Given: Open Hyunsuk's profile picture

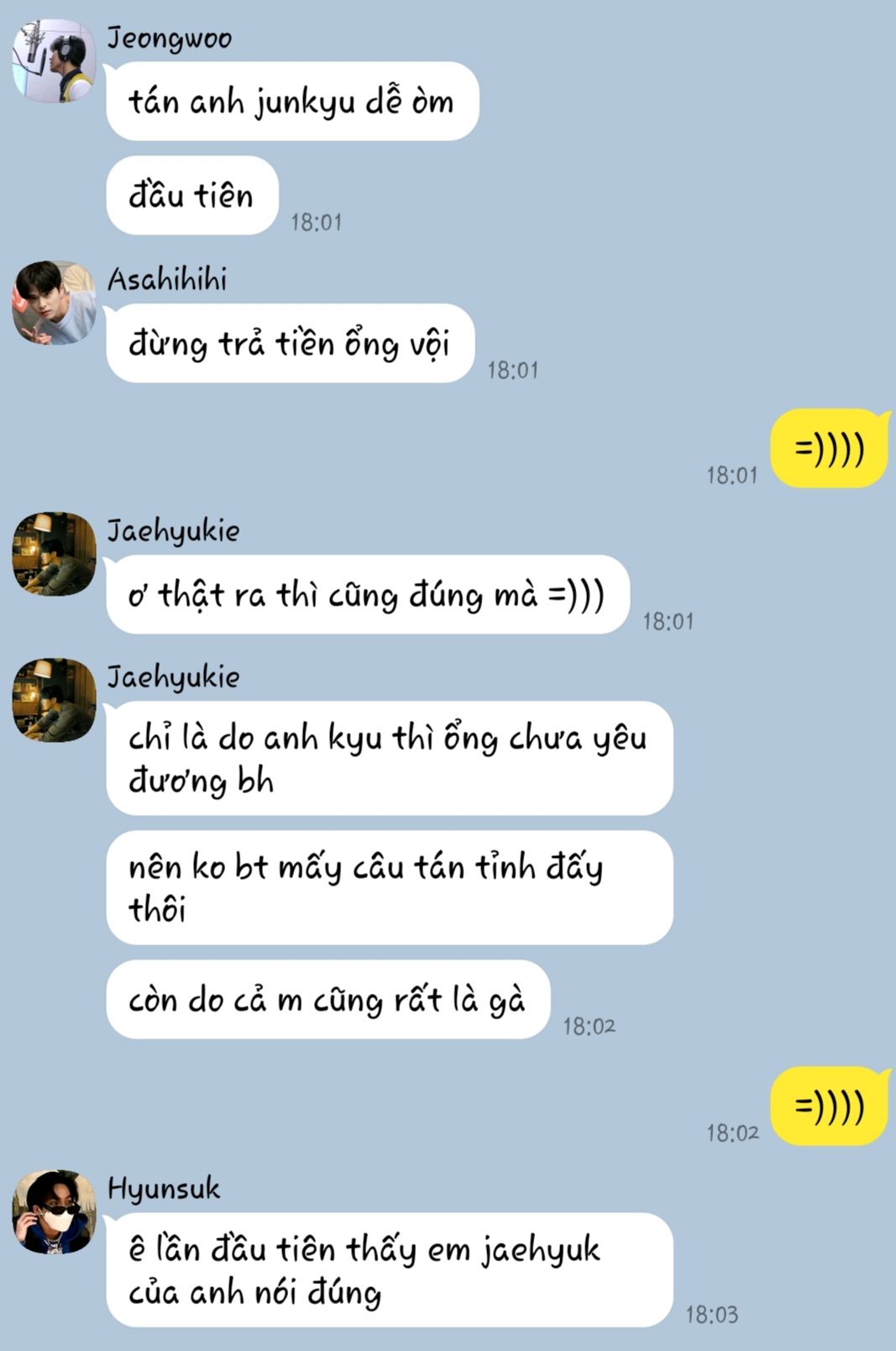Looking at the screenshot, I should pyautogui.click(x=54, y=1212).
